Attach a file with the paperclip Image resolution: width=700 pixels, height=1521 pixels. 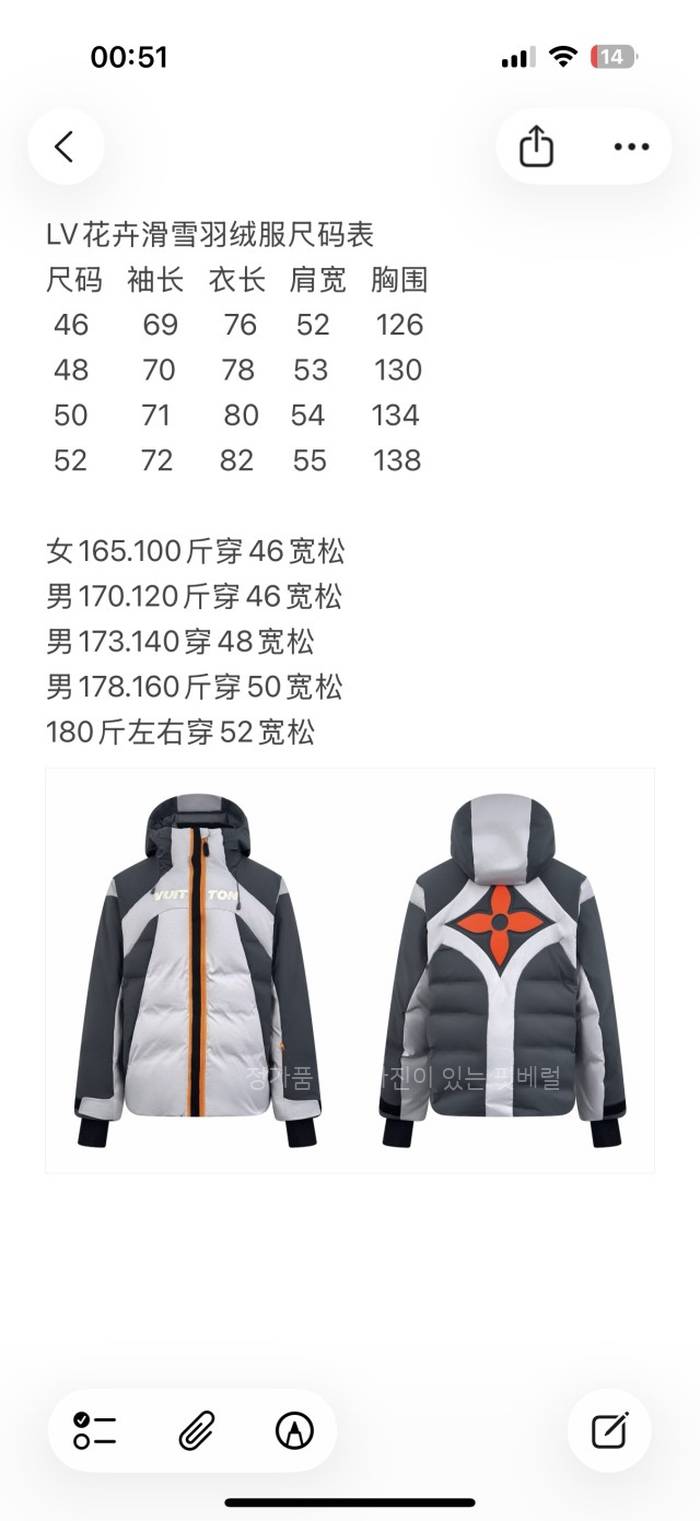[x=196, y=1431]
